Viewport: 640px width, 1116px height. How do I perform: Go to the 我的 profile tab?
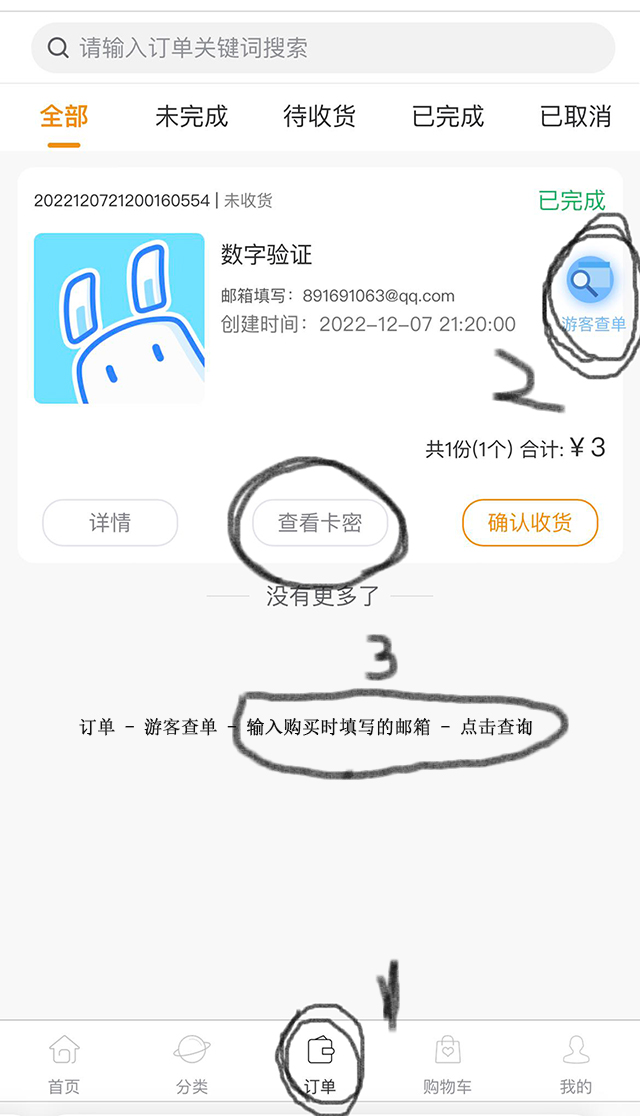(x=575, y=1065)
